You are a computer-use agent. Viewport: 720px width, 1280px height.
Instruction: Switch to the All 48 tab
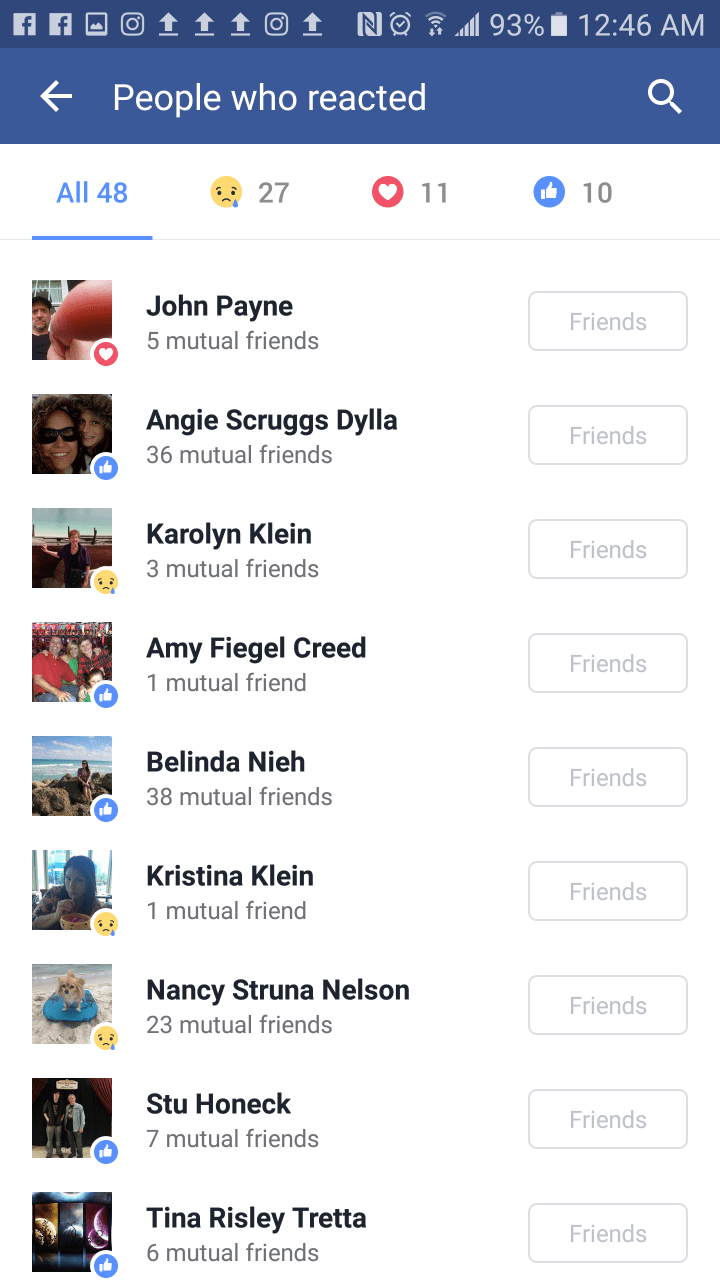[92, 193]
